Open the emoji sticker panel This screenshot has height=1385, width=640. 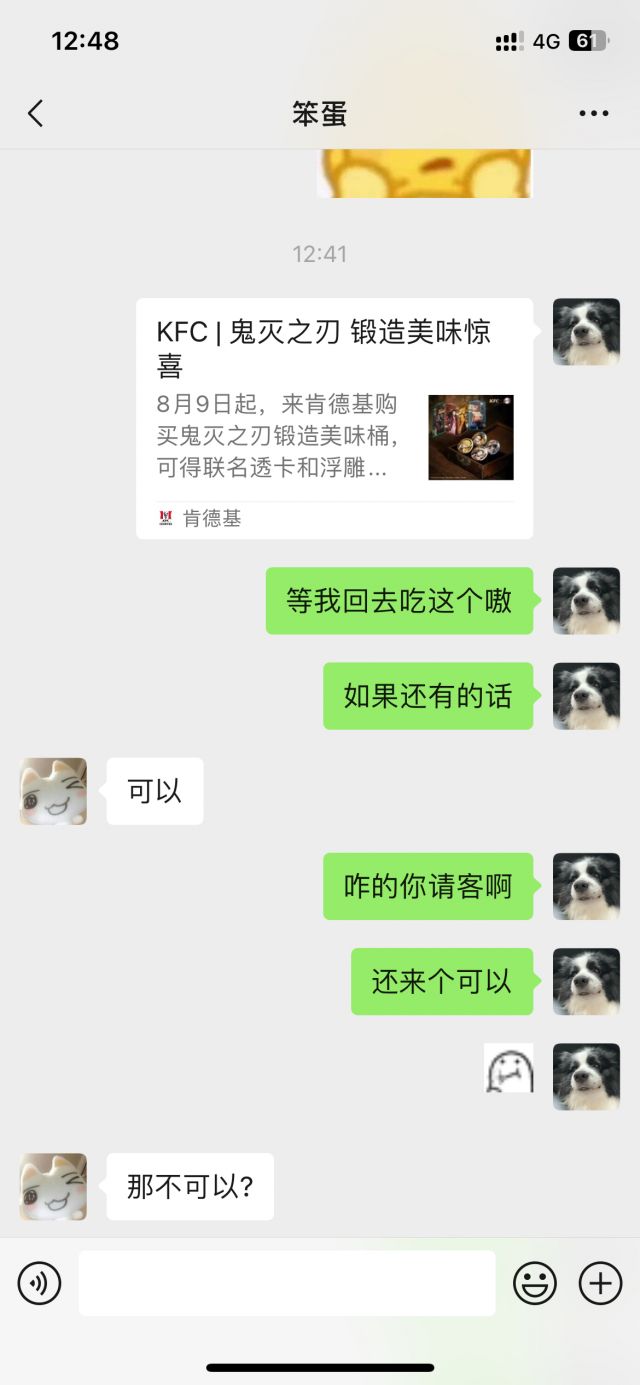535,1283
